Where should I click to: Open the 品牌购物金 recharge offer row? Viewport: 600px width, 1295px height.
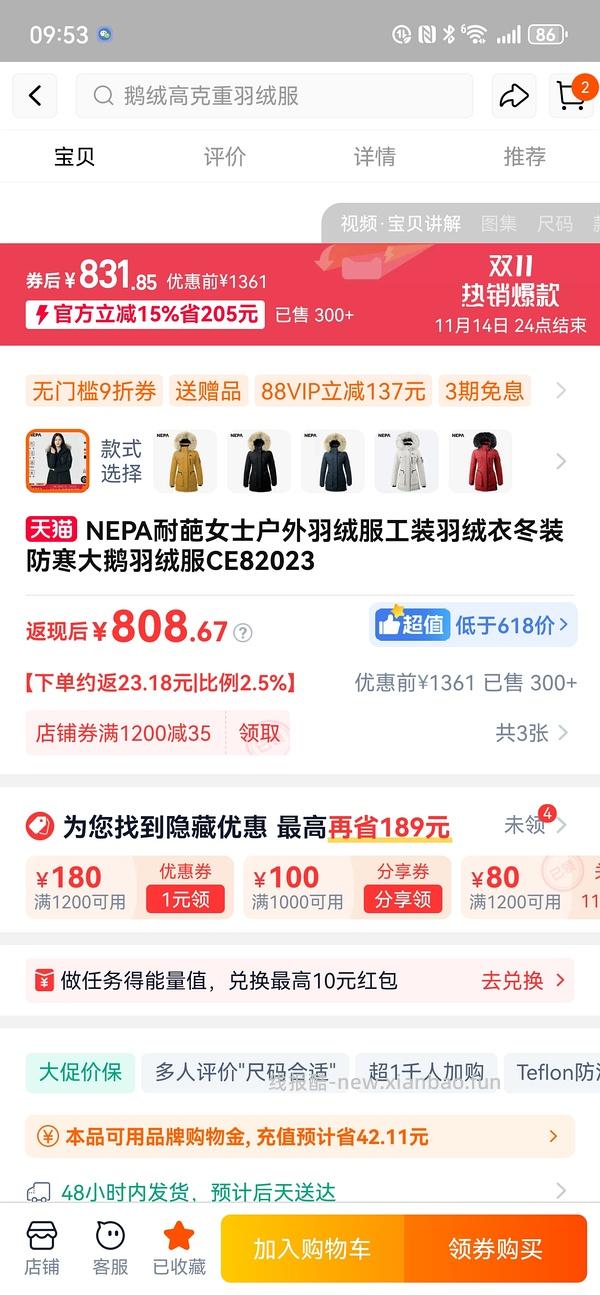coord(300,1136)
